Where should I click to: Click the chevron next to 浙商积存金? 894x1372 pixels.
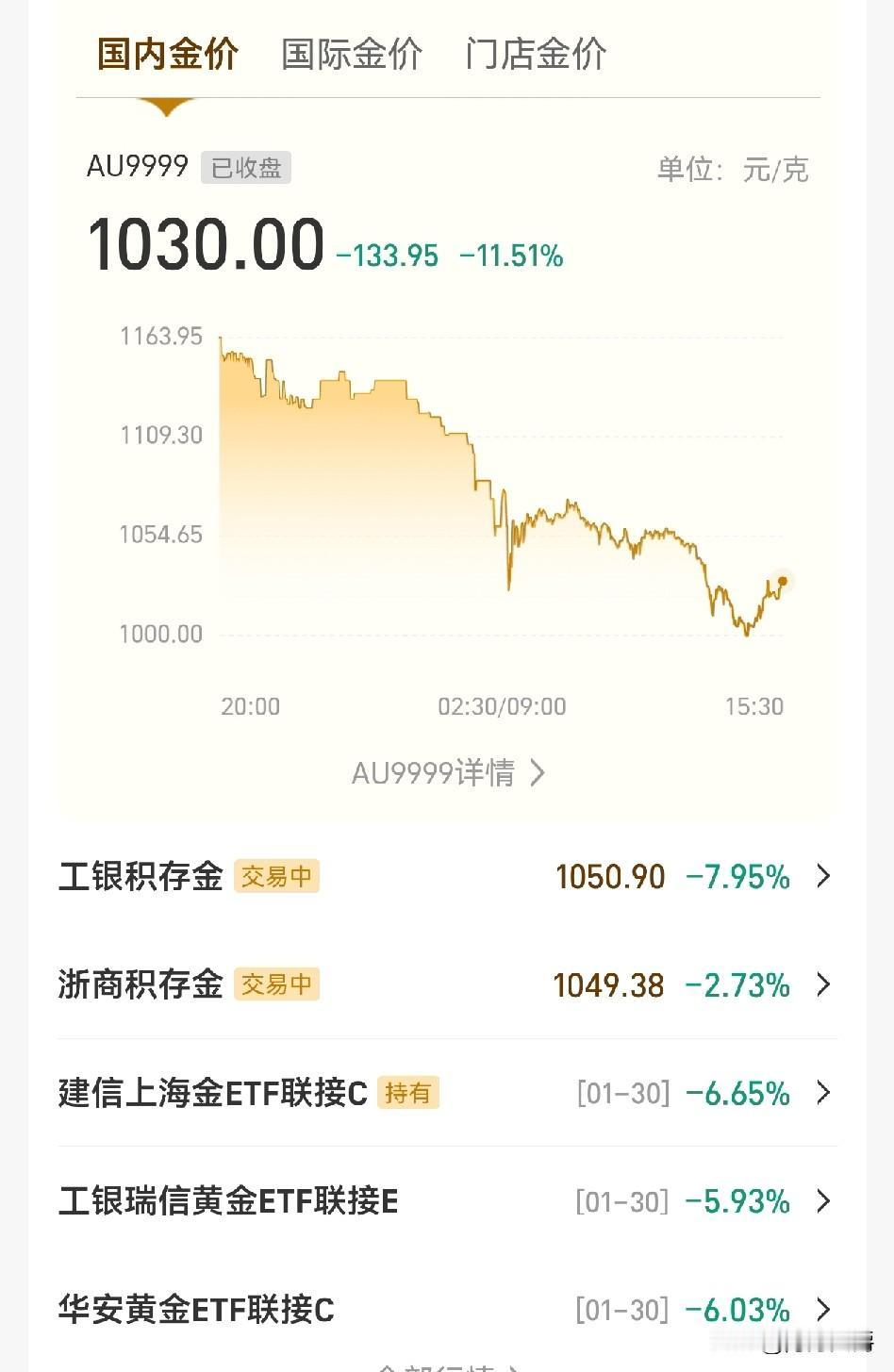(x=823, y=984)
